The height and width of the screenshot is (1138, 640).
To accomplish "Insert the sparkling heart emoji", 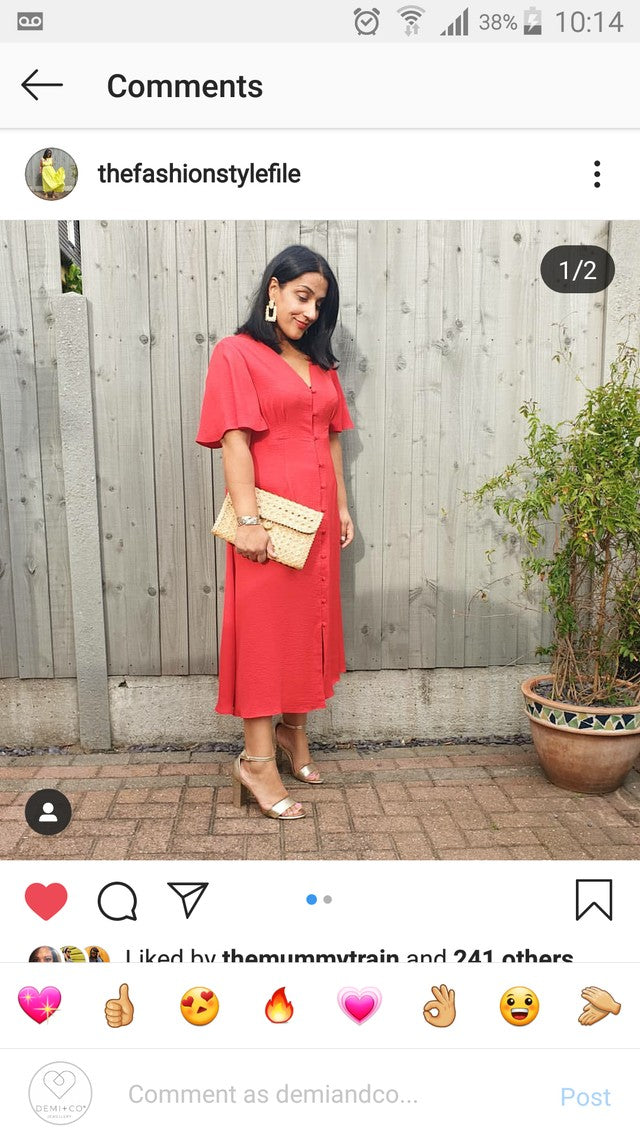I will 40,1005.
